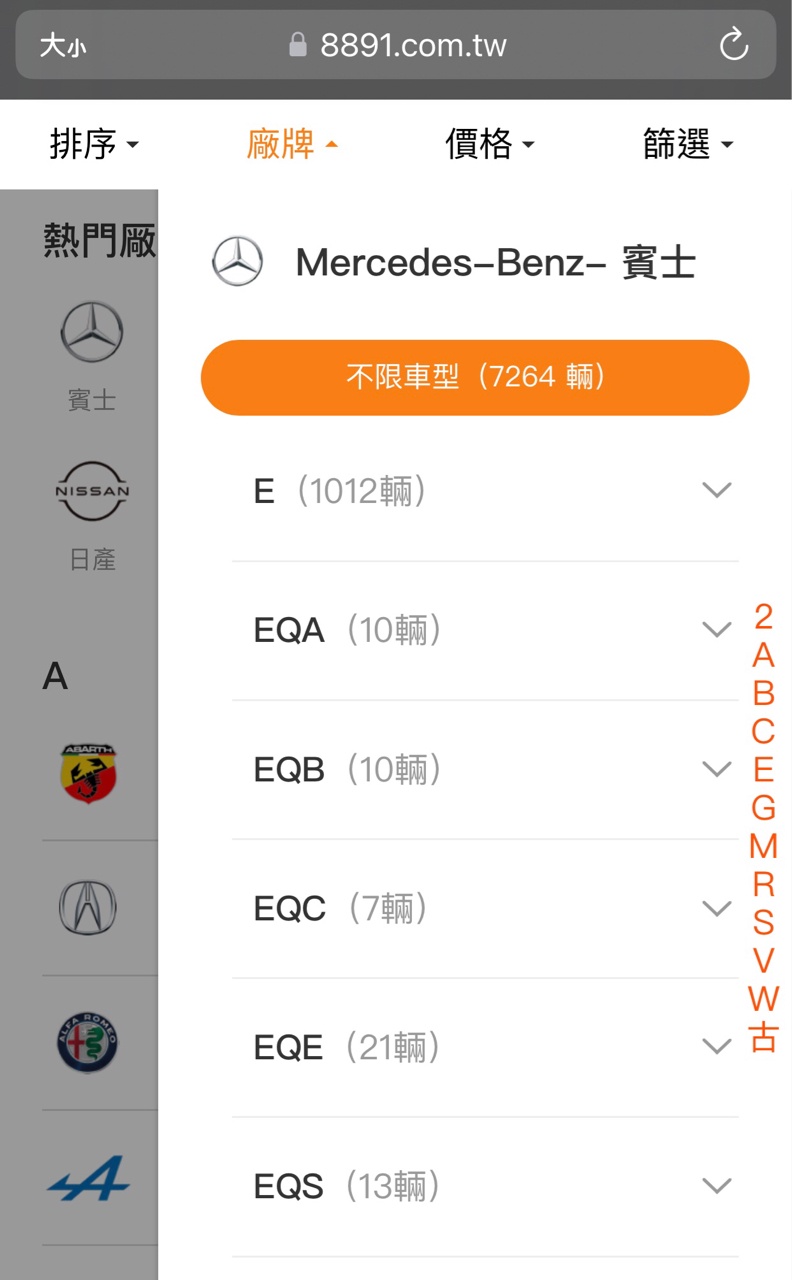This screenshot has height=1280, width=792.
Task: Reload the page in the browser
Action: [x=734, y=45]
